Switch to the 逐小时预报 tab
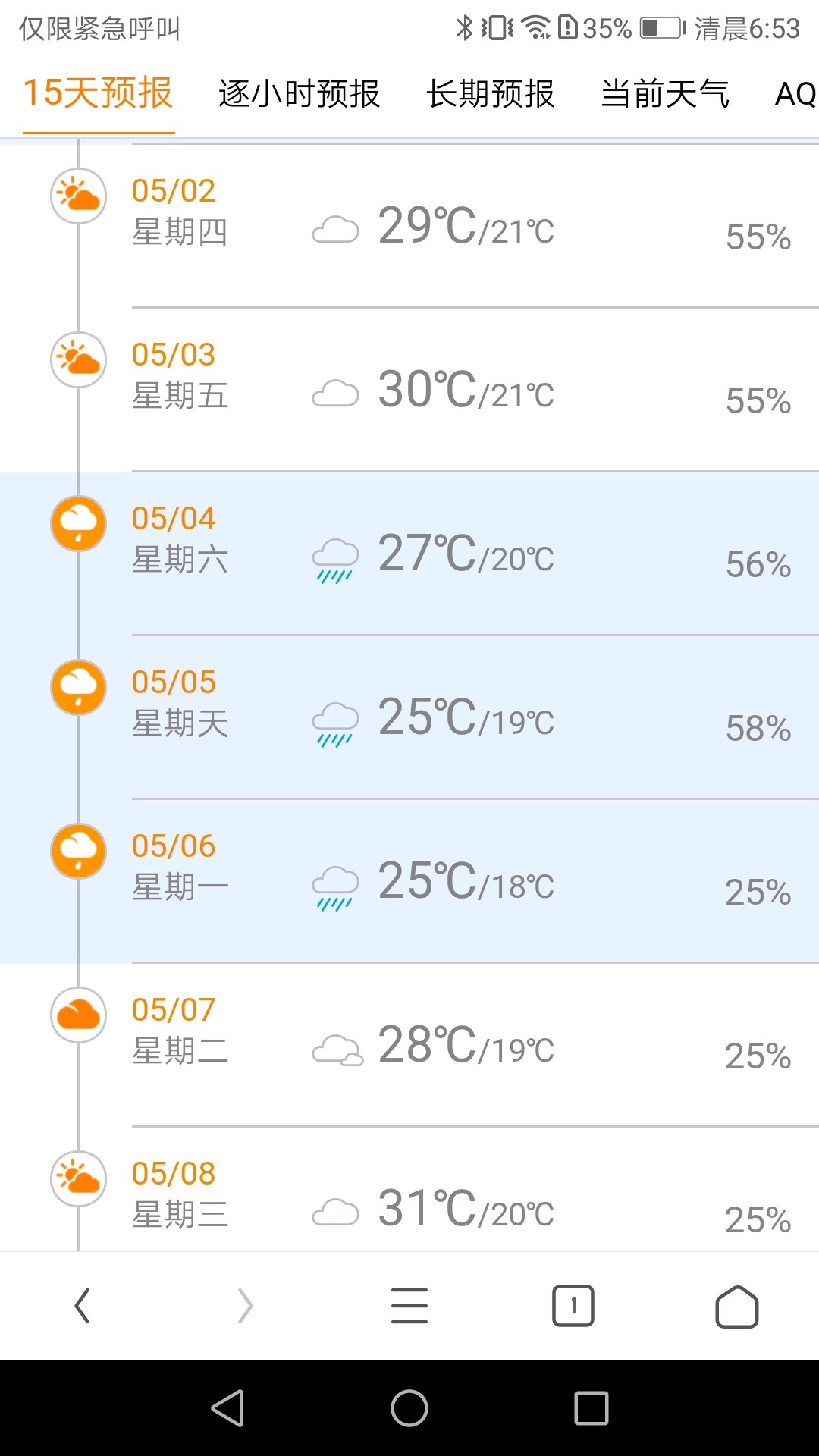Screen dimensions: 819x1456 (x=299, y=94)
